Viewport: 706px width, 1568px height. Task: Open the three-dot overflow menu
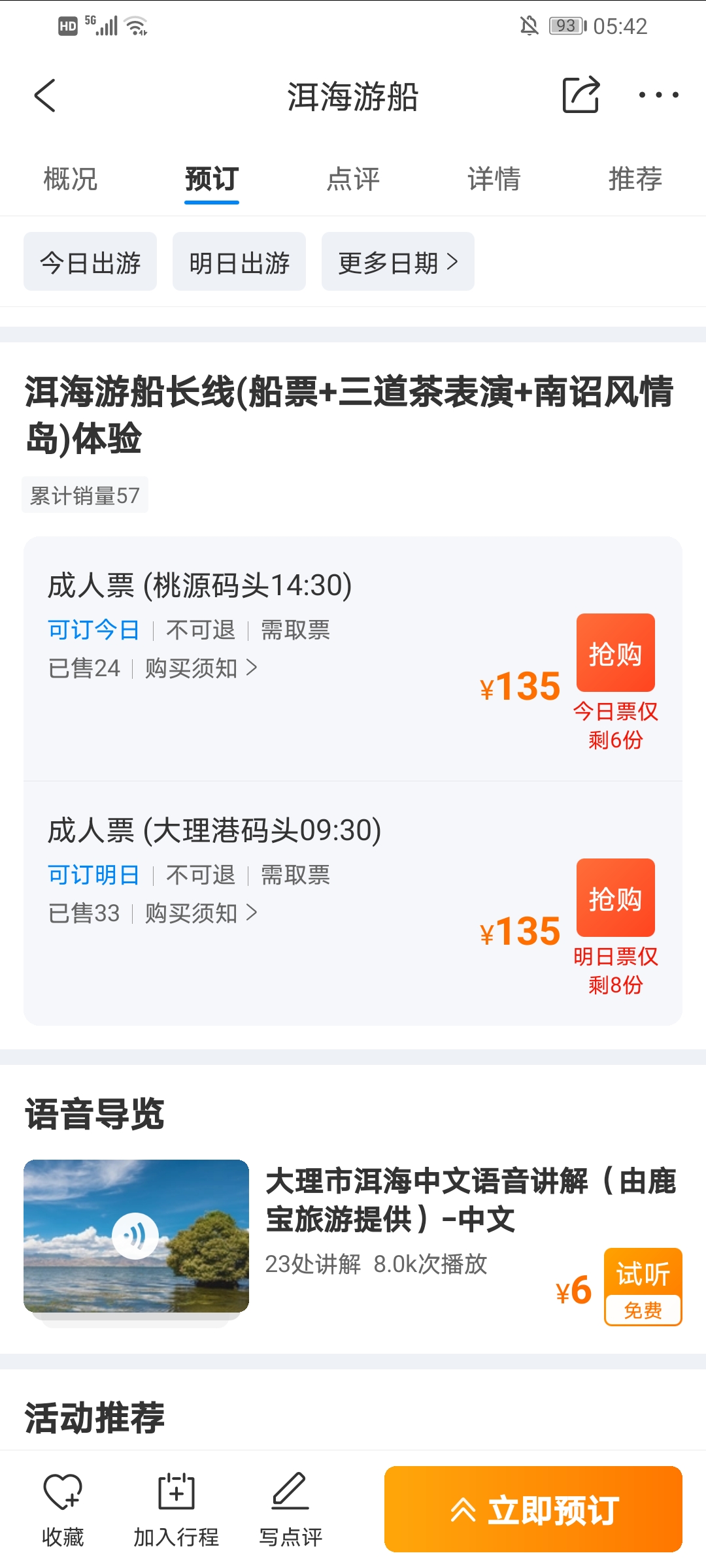click(x=658, y=95)
